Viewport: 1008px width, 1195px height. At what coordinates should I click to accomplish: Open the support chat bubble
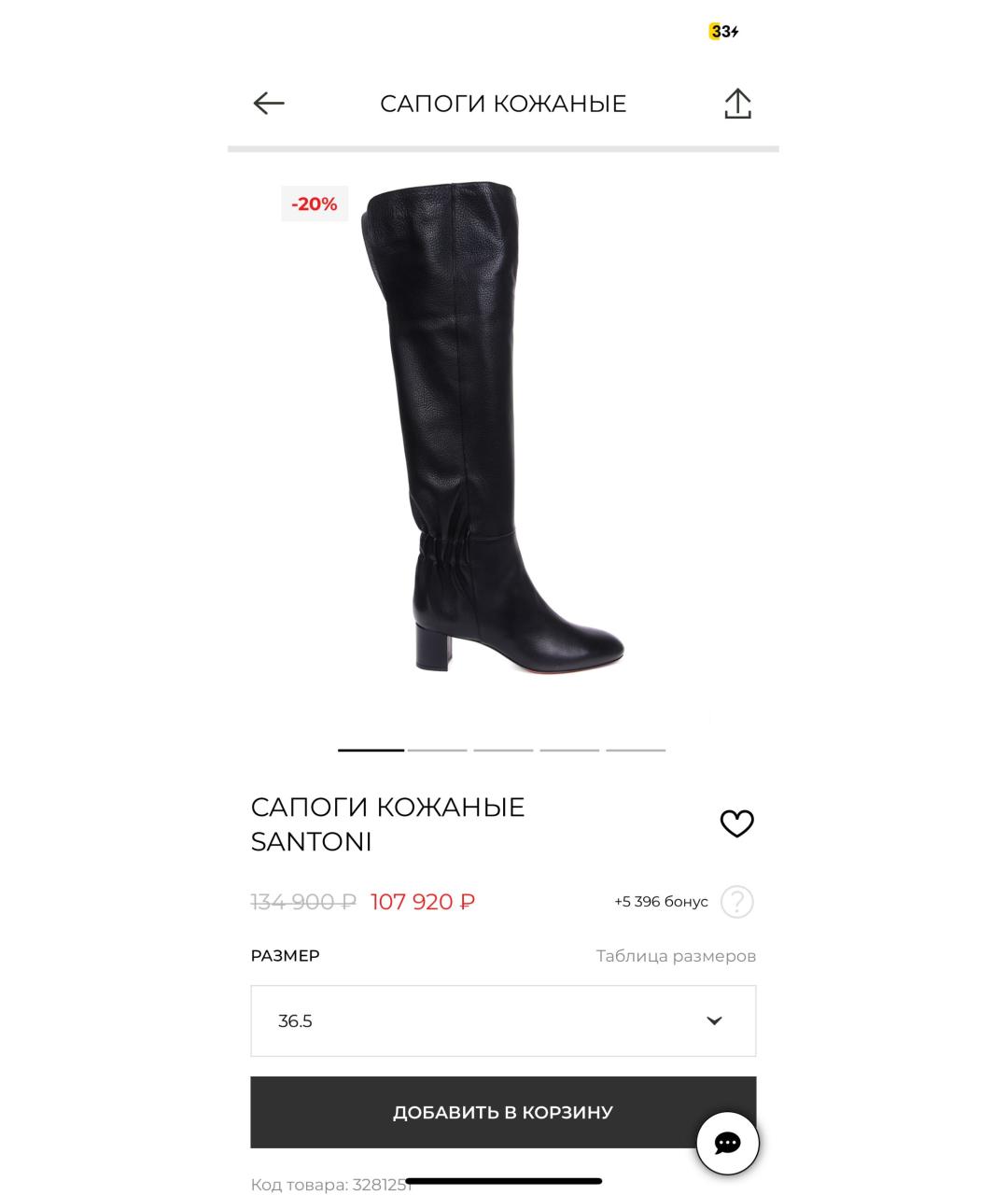(727, 1143)
